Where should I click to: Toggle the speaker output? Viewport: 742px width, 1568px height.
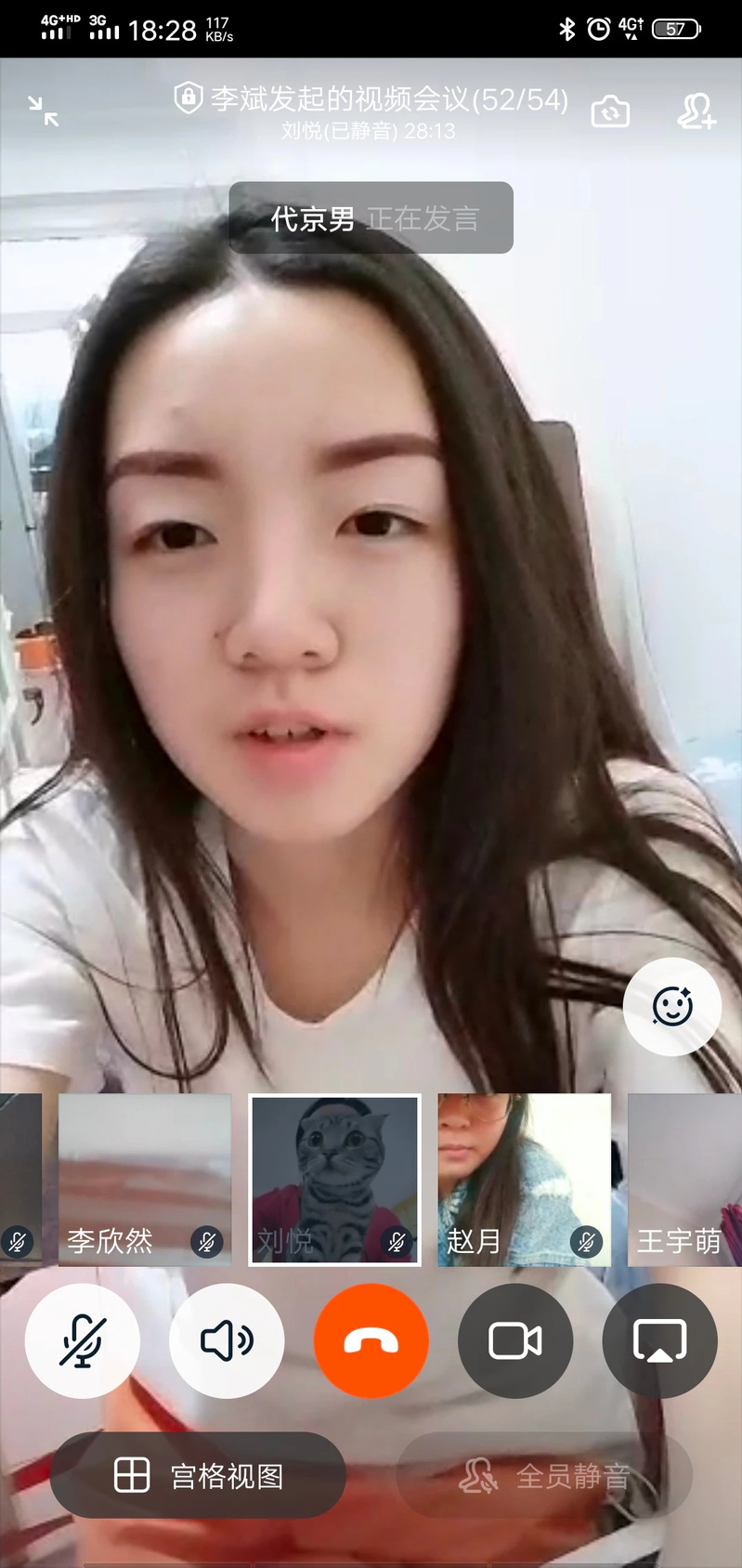tap(227, 1340)
